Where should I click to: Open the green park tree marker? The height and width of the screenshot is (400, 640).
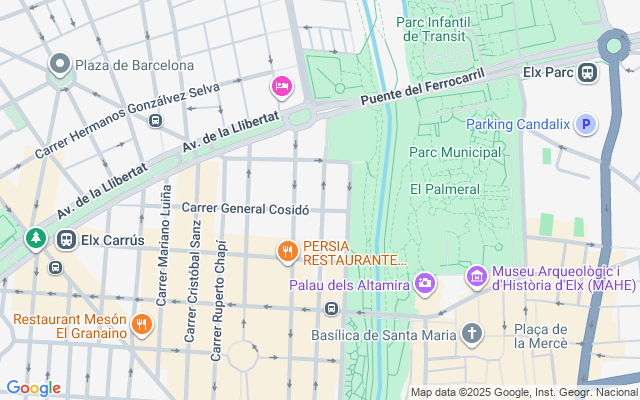(x=37, y=238)
